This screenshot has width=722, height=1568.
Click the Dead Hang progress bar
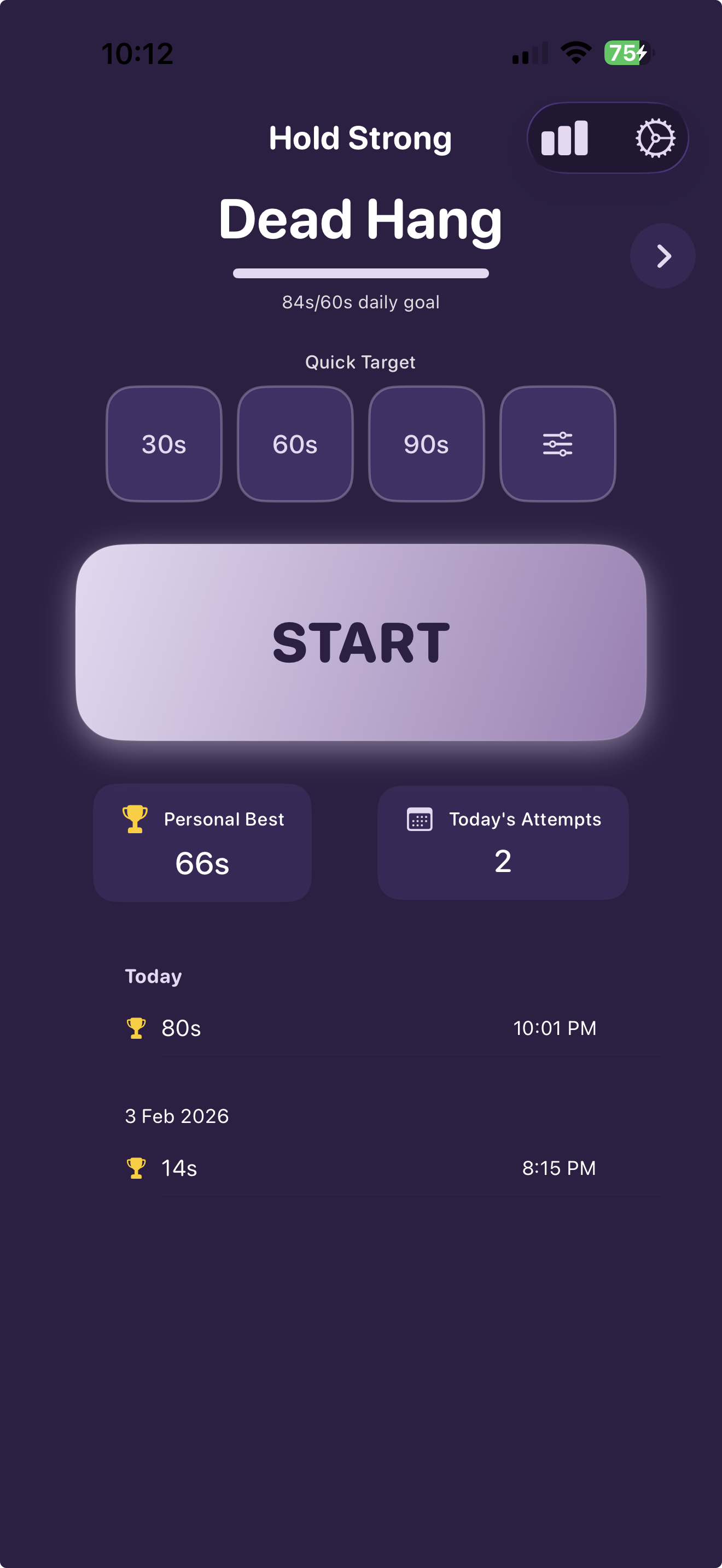[x=360, y=273]
